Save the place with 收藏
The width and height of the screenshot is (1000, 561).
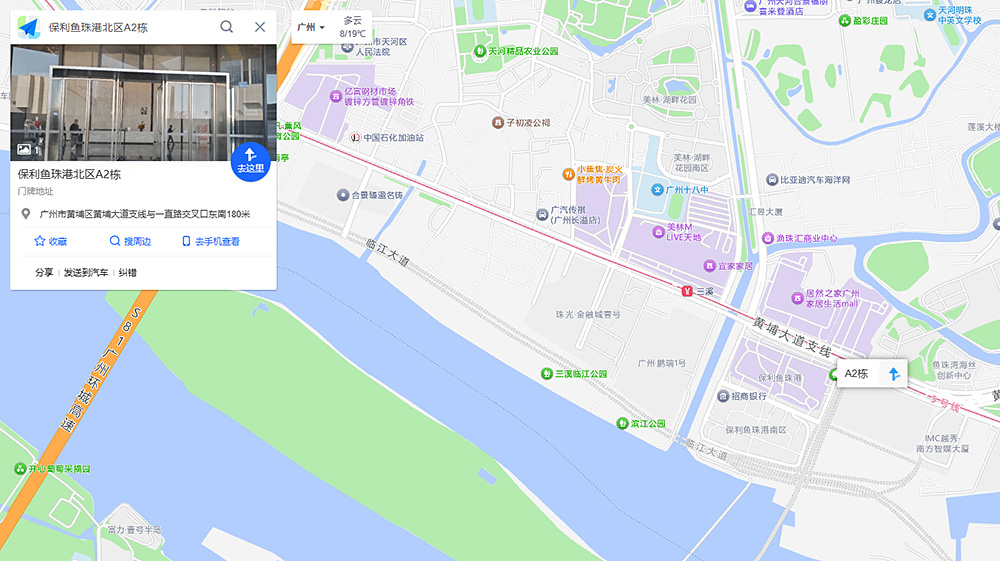coord(51,241)
